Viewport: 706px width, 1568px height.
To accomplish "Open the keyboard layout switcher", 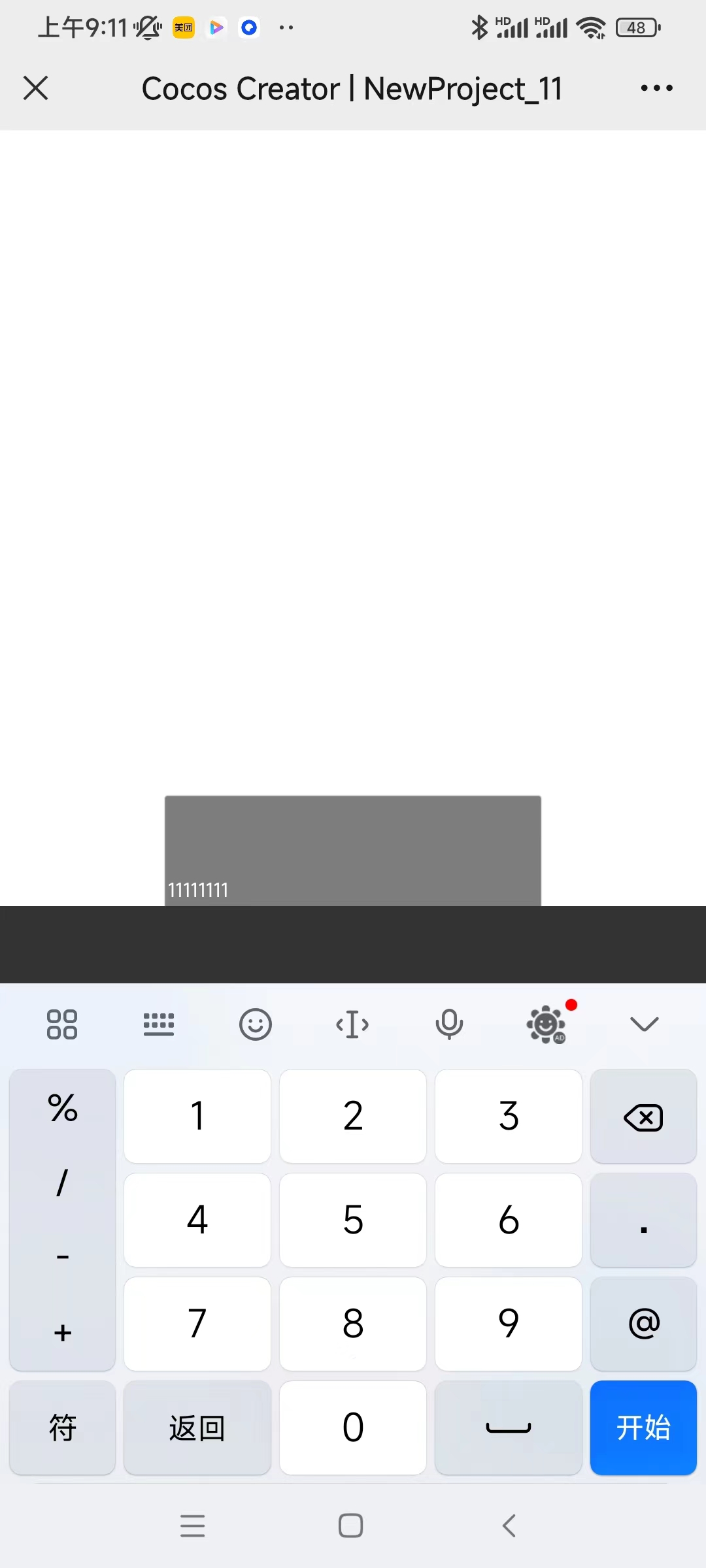I will pos(159,1024).
